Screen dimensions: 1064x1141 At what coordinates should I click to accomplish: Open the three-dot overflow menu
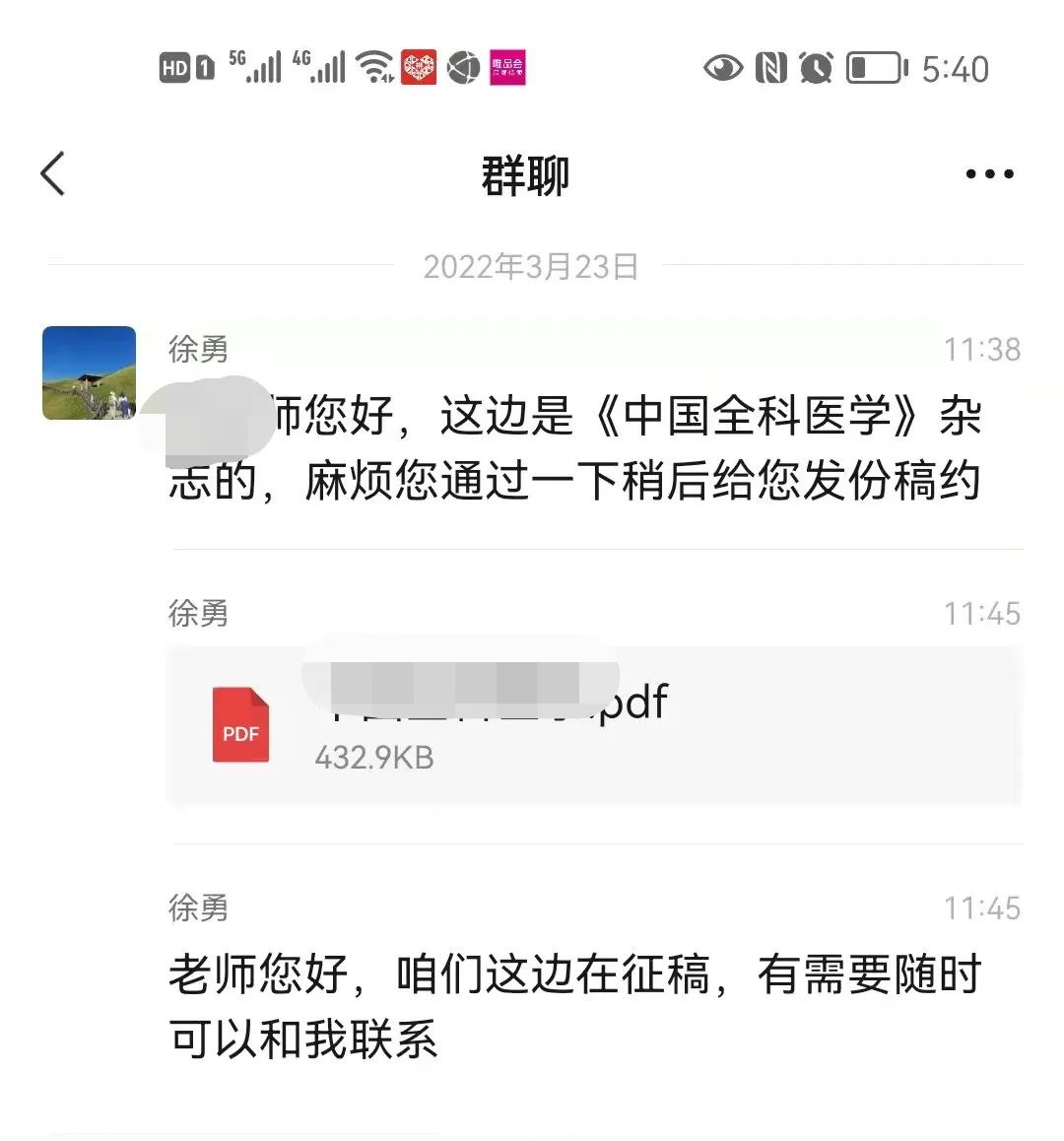click(x=989, y=174)
